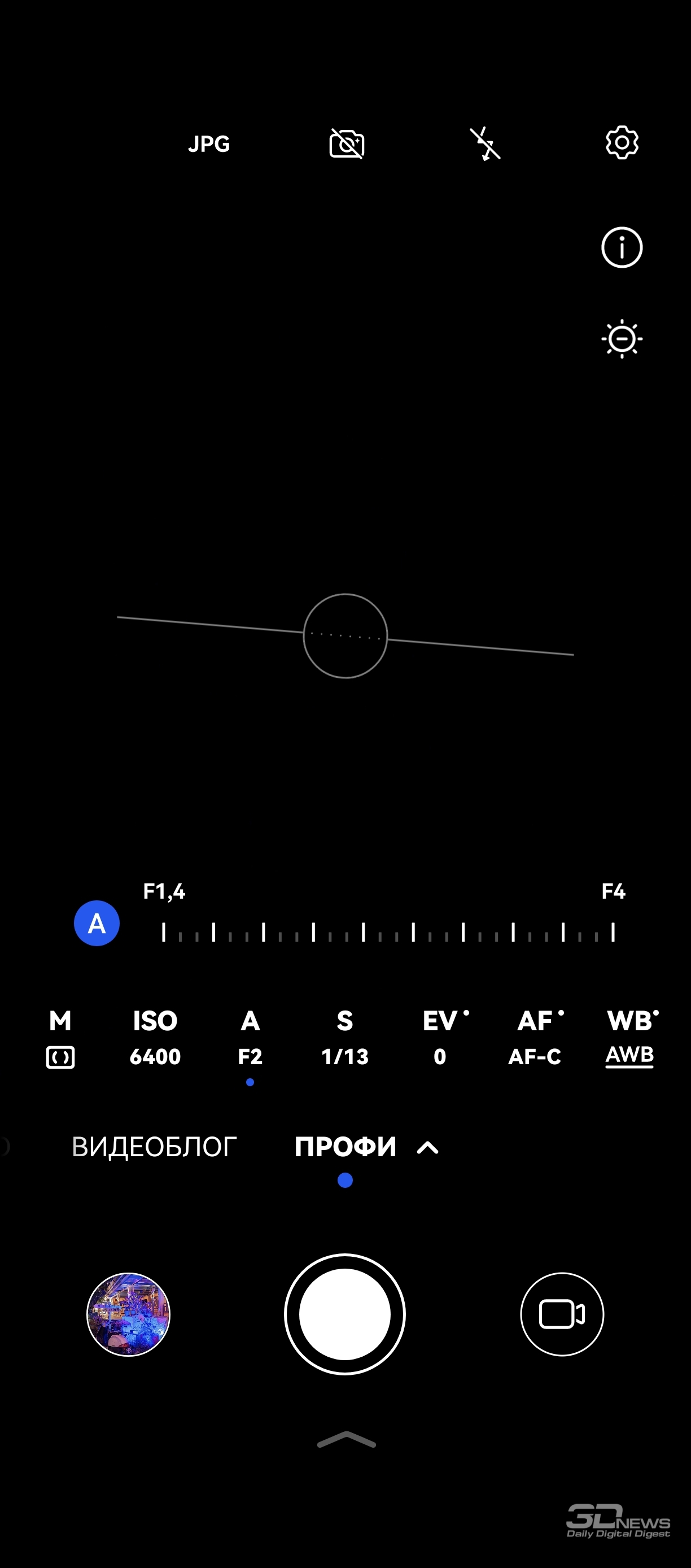Viewport: 691px width, 1568px height.
Task: Set aperture to auto with the A button
Action: point(97,924)
